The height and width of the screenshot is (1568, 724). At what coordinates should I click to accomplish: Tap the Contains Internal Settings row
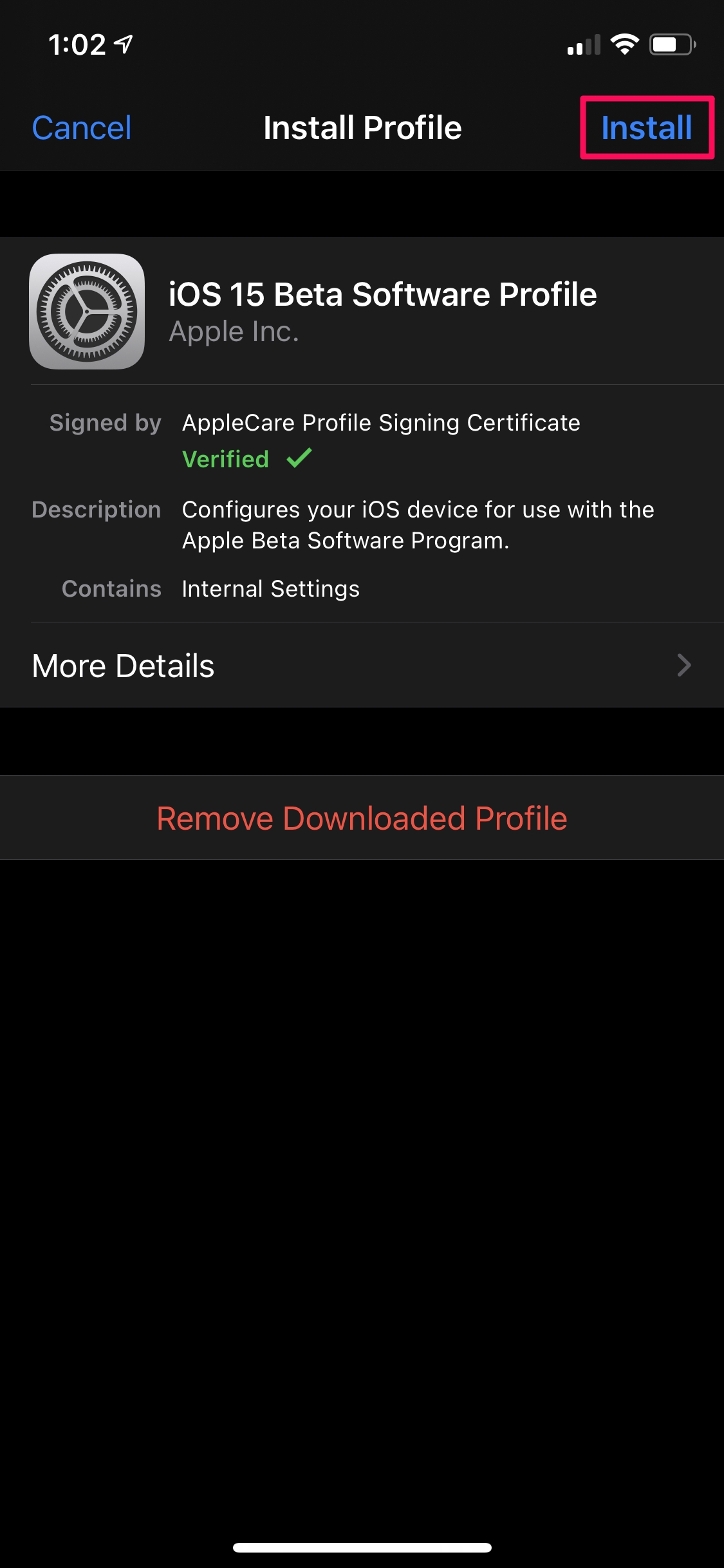point(270,588)
